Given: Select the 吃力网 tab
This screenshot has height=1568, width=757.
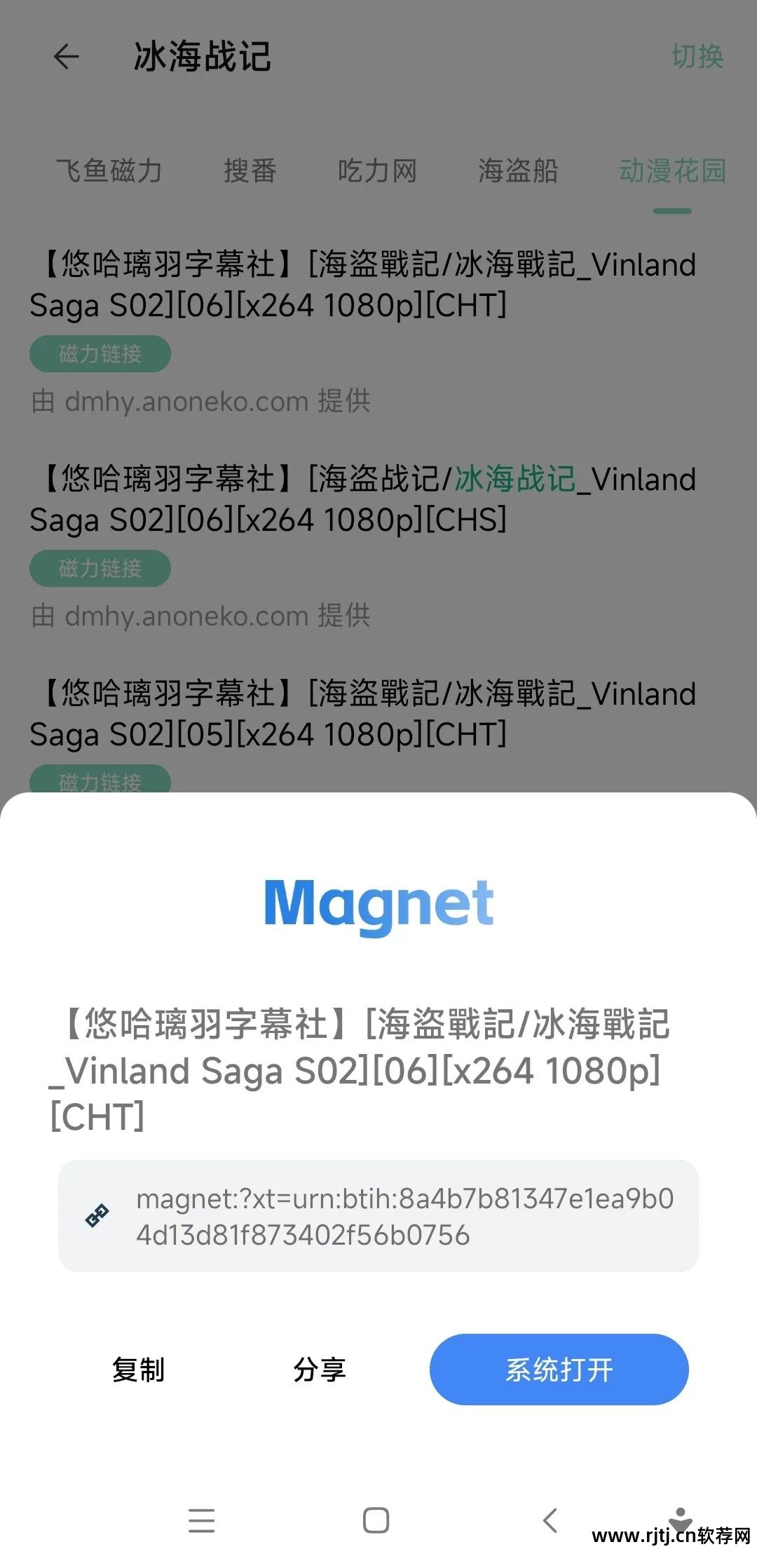Looking at the screenshot, I should (377, 170).
